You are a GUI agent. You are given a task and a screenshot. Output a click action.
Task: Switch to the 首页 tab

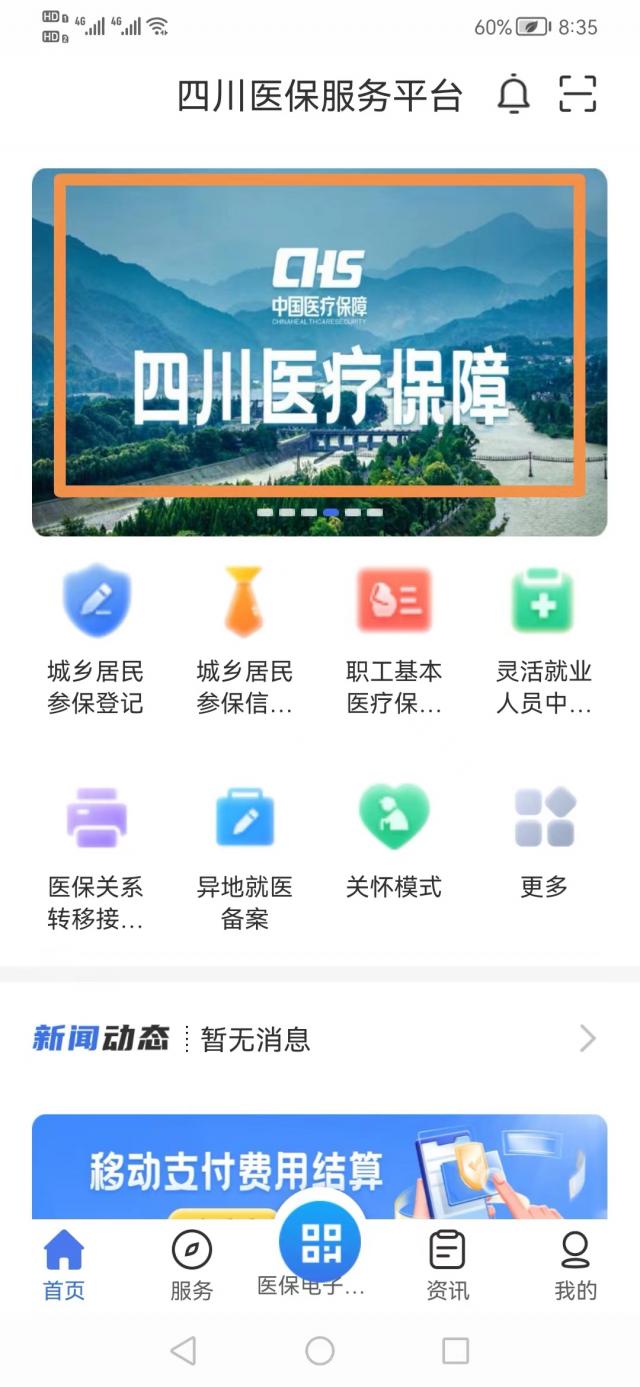[x=64, y=1265]
